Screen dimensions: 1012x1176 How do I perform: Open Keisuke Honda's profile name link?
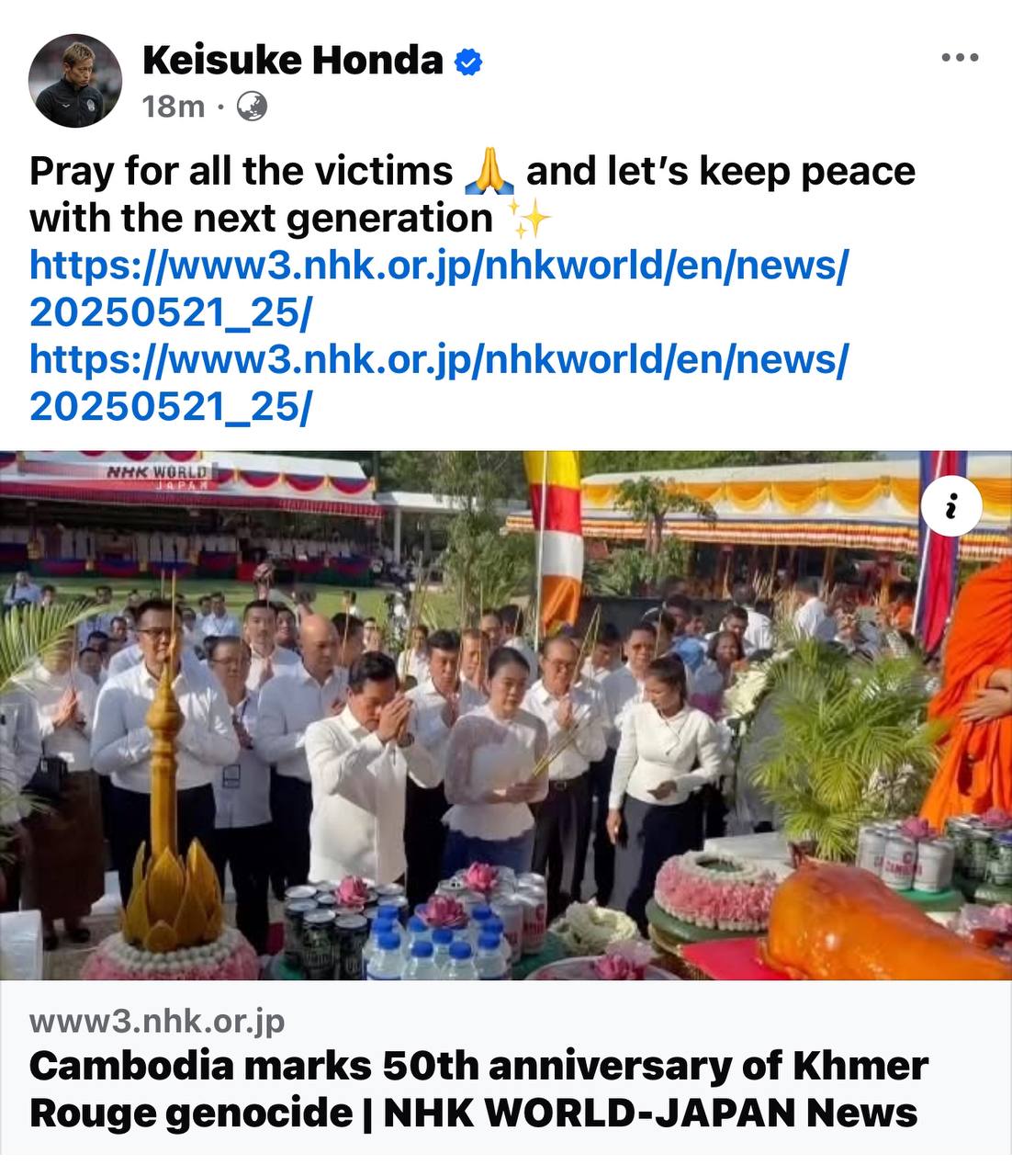pyautogui.click(x=293, y=61)
